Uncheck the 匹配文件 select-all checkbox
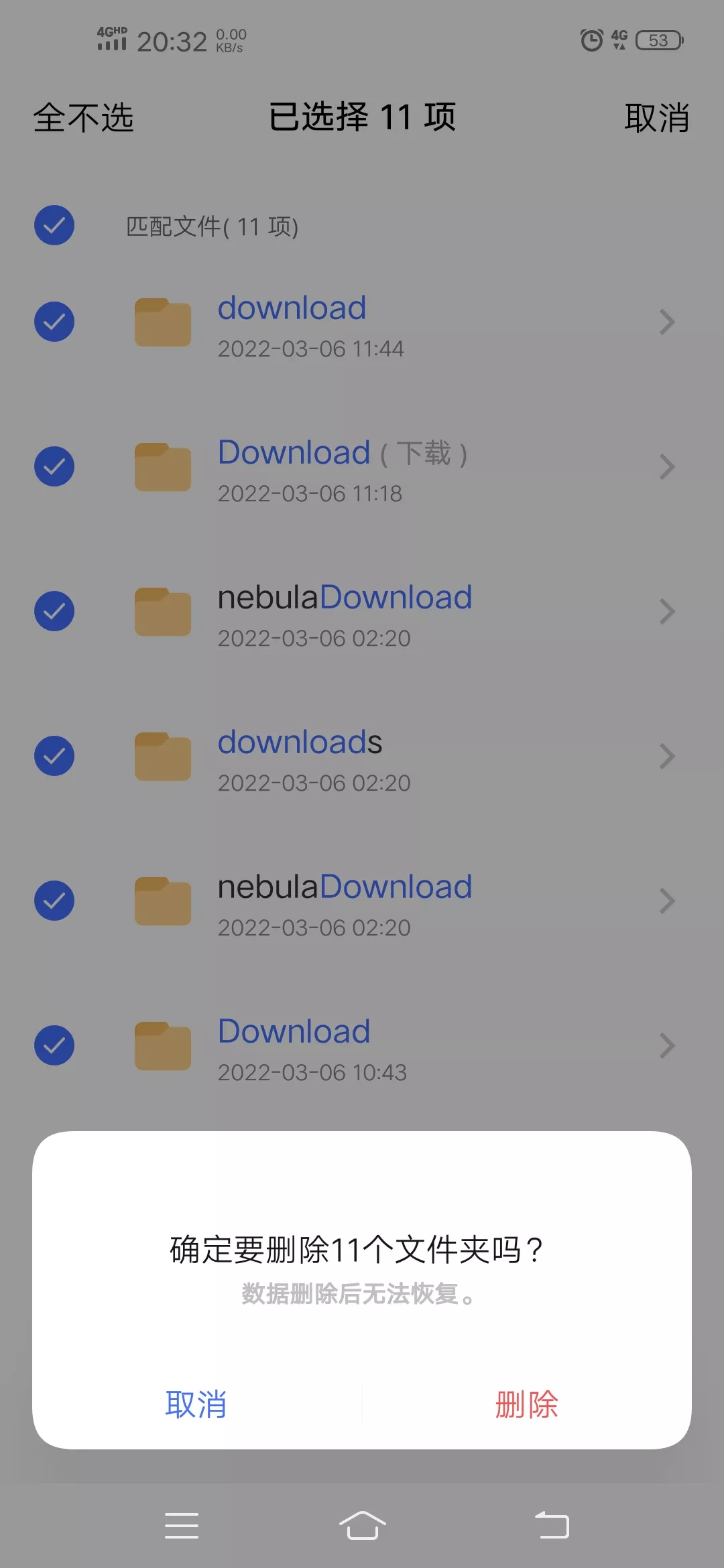 [54, 225]
